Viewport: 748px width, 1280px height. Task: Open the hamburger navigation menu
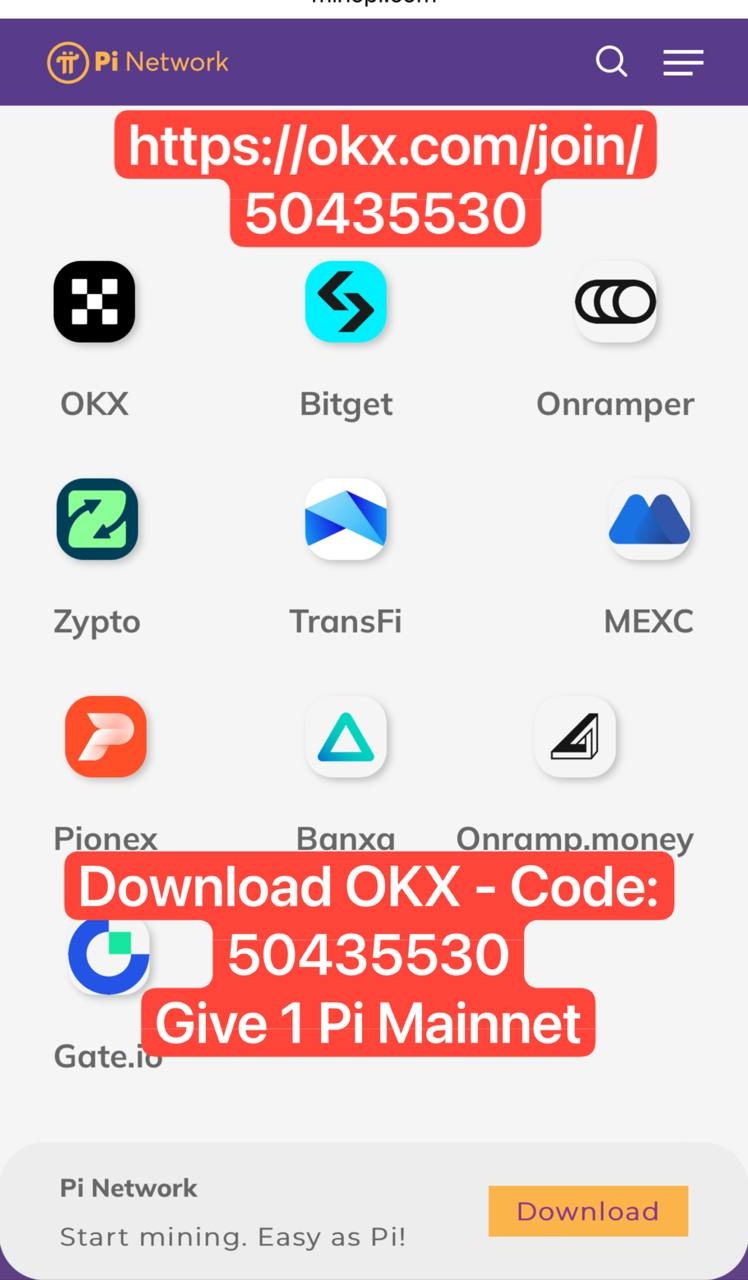tap(683, 63)
